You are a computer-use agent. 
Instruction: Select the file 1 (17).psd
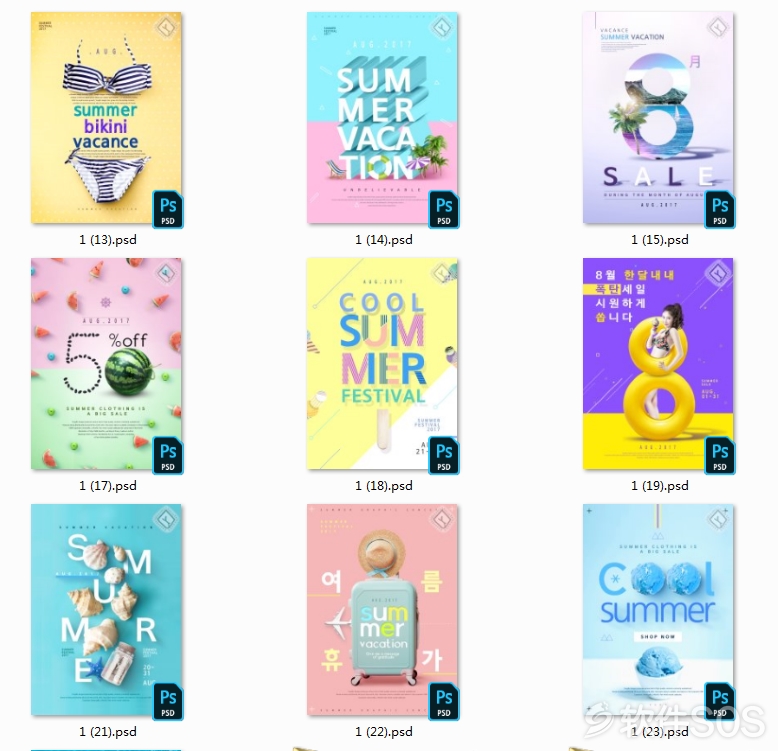pos(106,364)
